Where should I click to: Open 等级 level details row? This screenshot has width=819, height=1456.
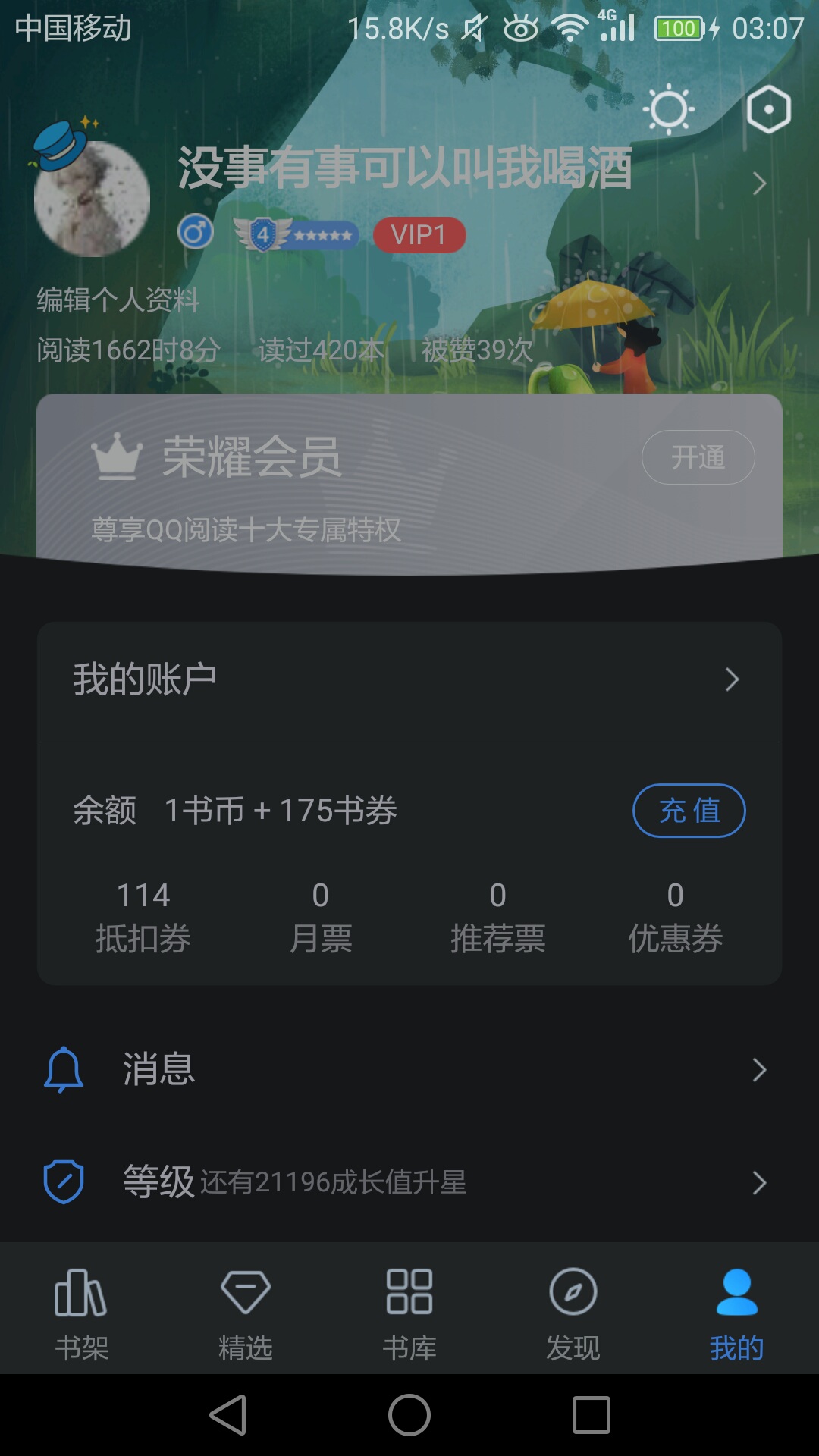[x=409, y=1182]
